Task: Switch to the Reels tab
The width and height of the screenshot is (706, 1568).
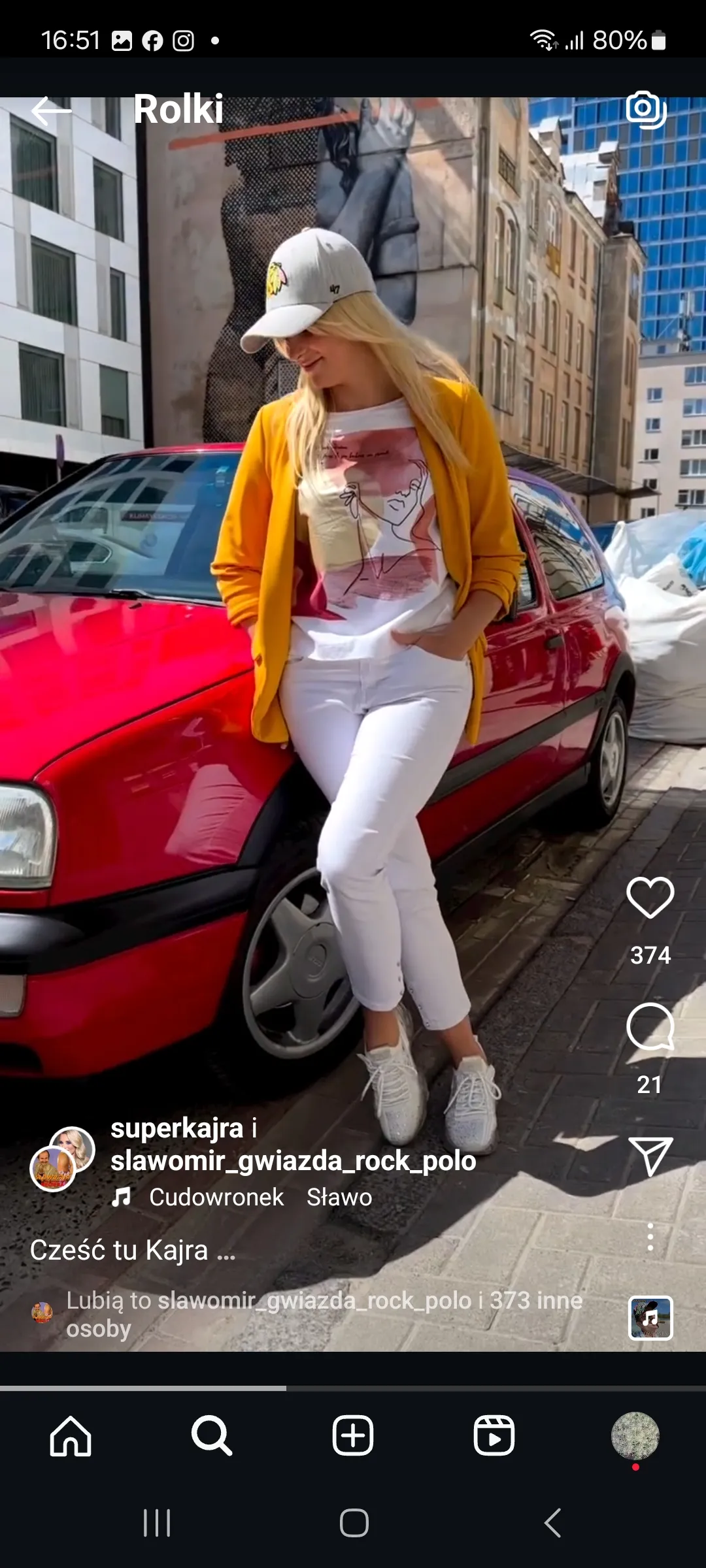Action: point(494,1436)
